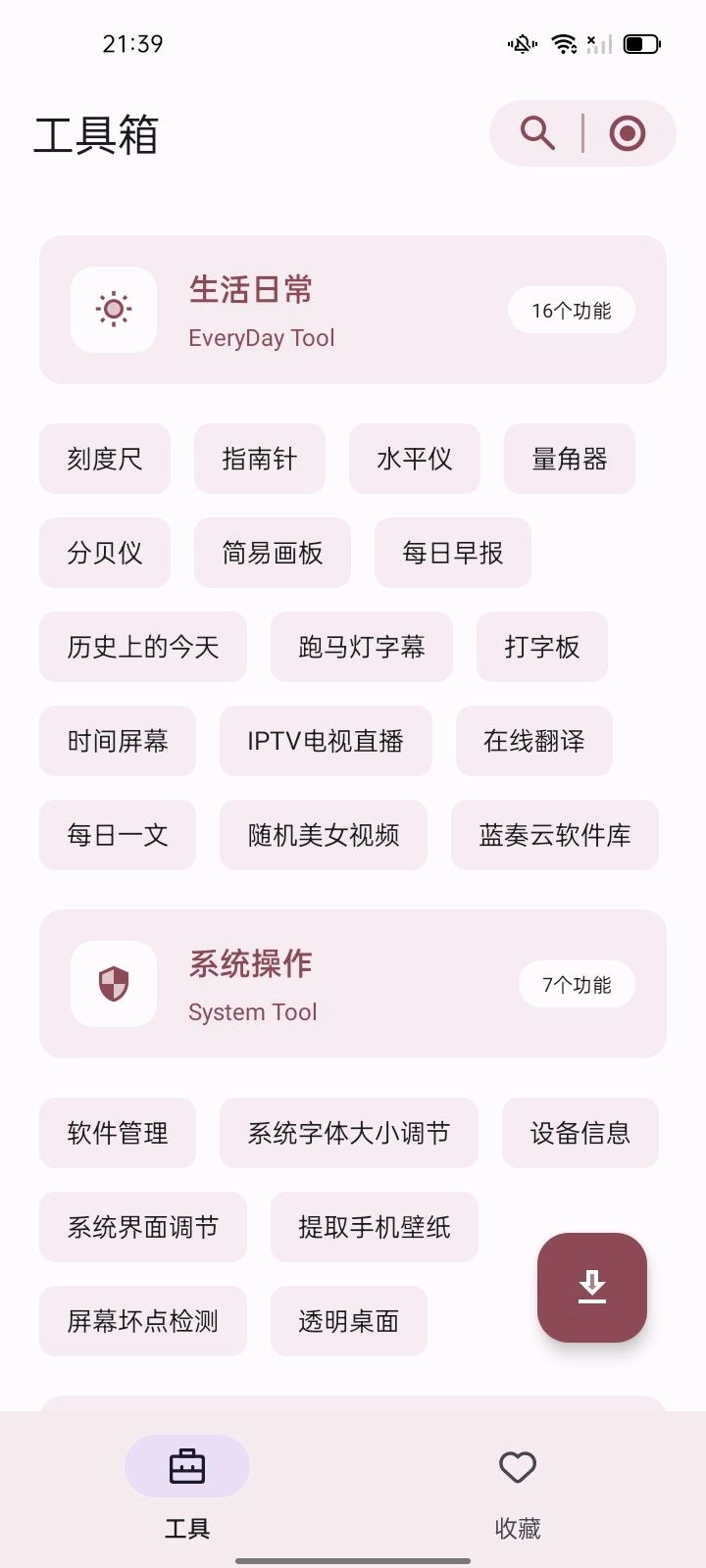Open the 刻度尺 ruler tool
706x1568 pixels.
click(105, 459)
